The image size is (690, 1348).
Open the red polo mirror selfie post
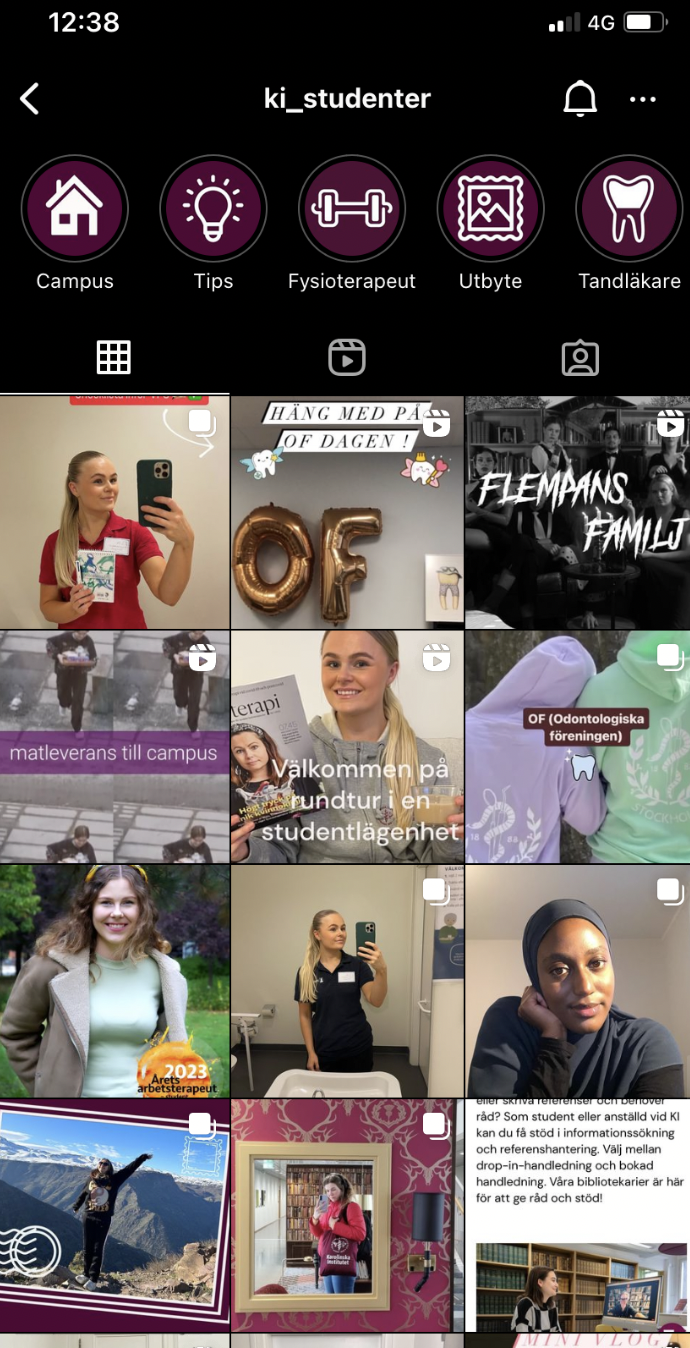tap(114, 512)
